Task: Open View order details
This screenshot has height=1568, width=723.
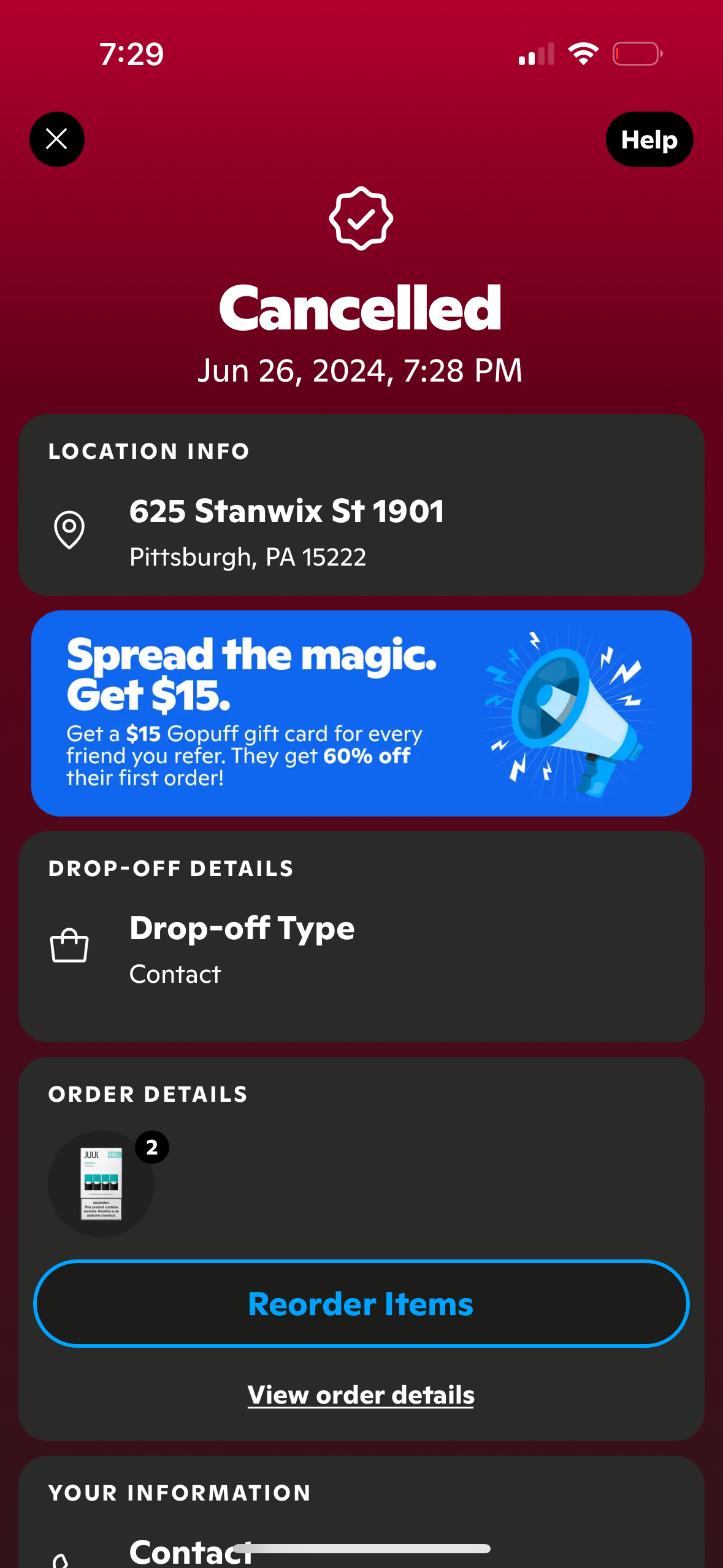Action: [361, 1394]
